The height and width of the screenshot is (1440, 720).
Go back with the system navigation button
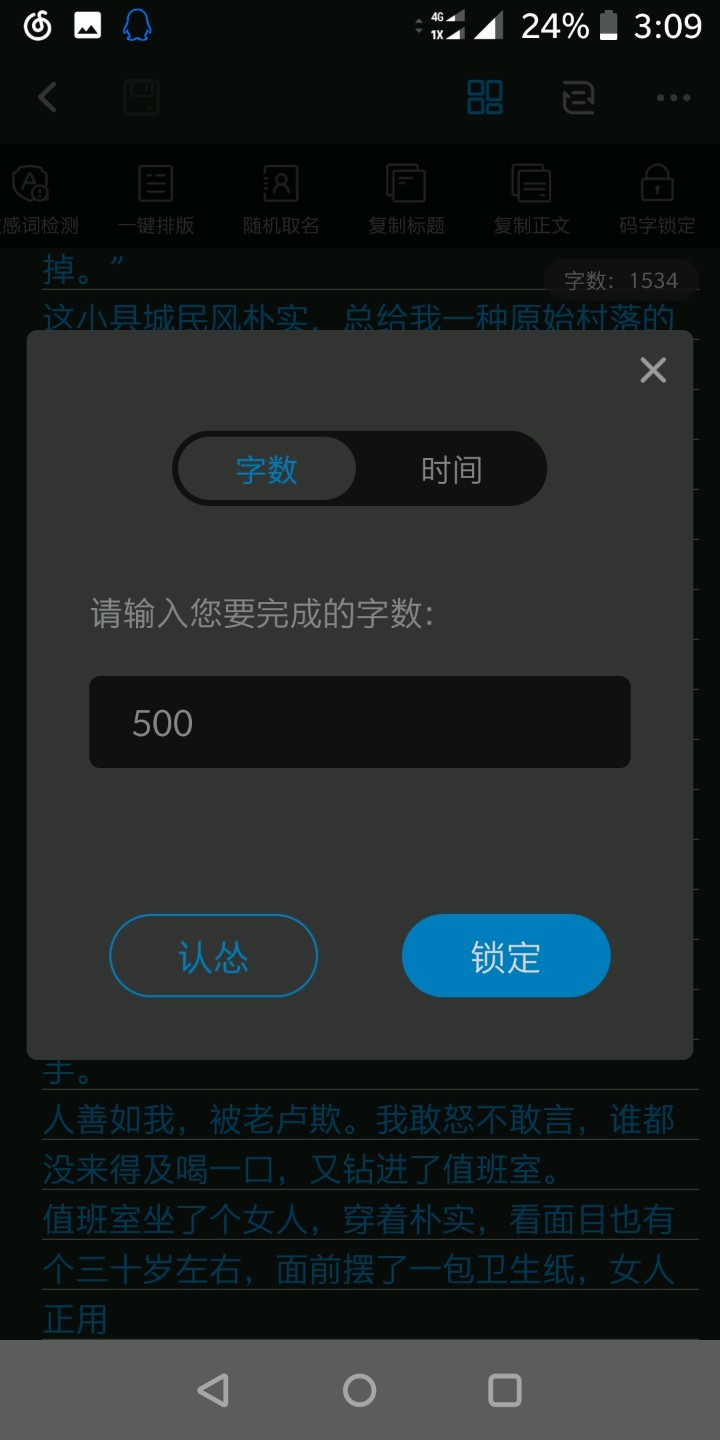(213, 1390)
